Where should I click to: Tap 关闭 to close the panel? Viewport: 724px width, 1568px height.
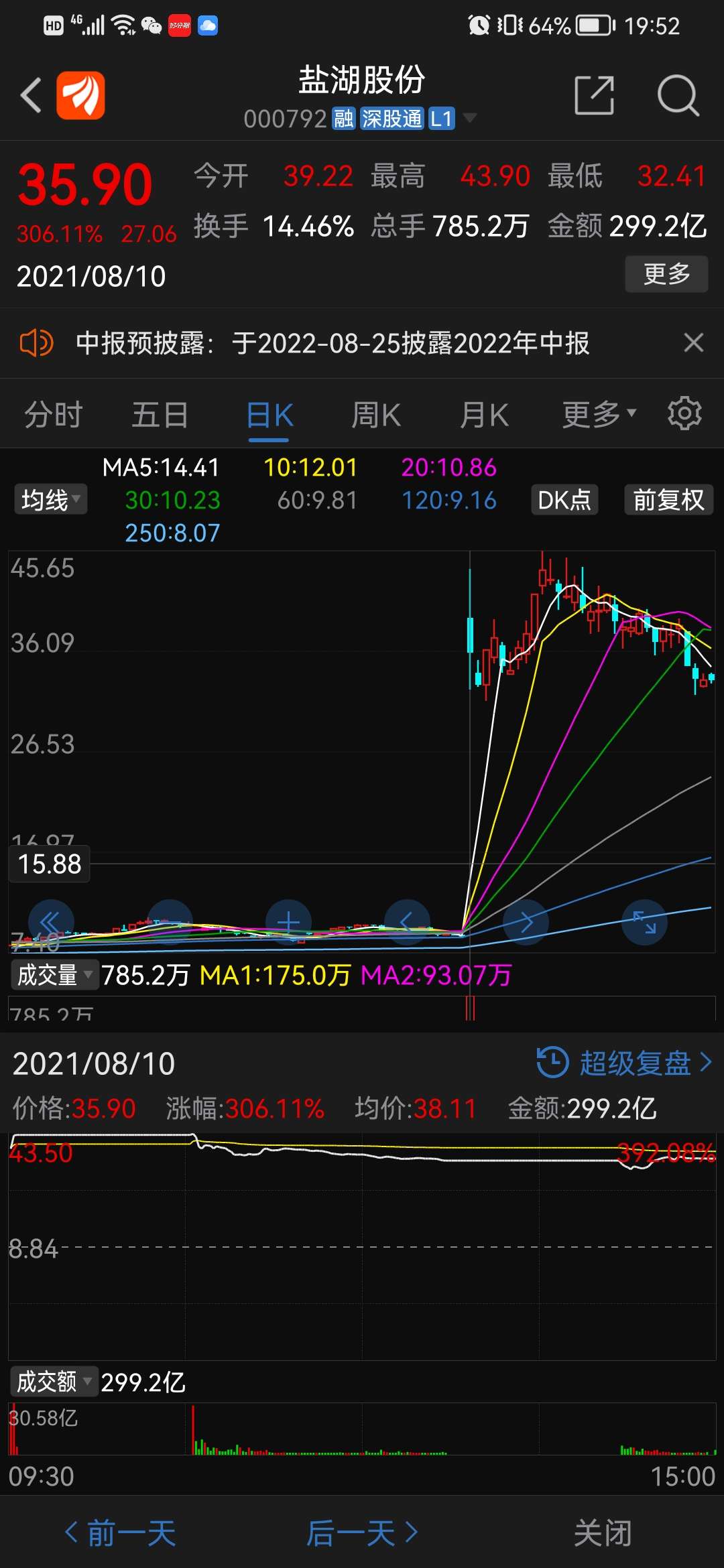(603, 1533)
